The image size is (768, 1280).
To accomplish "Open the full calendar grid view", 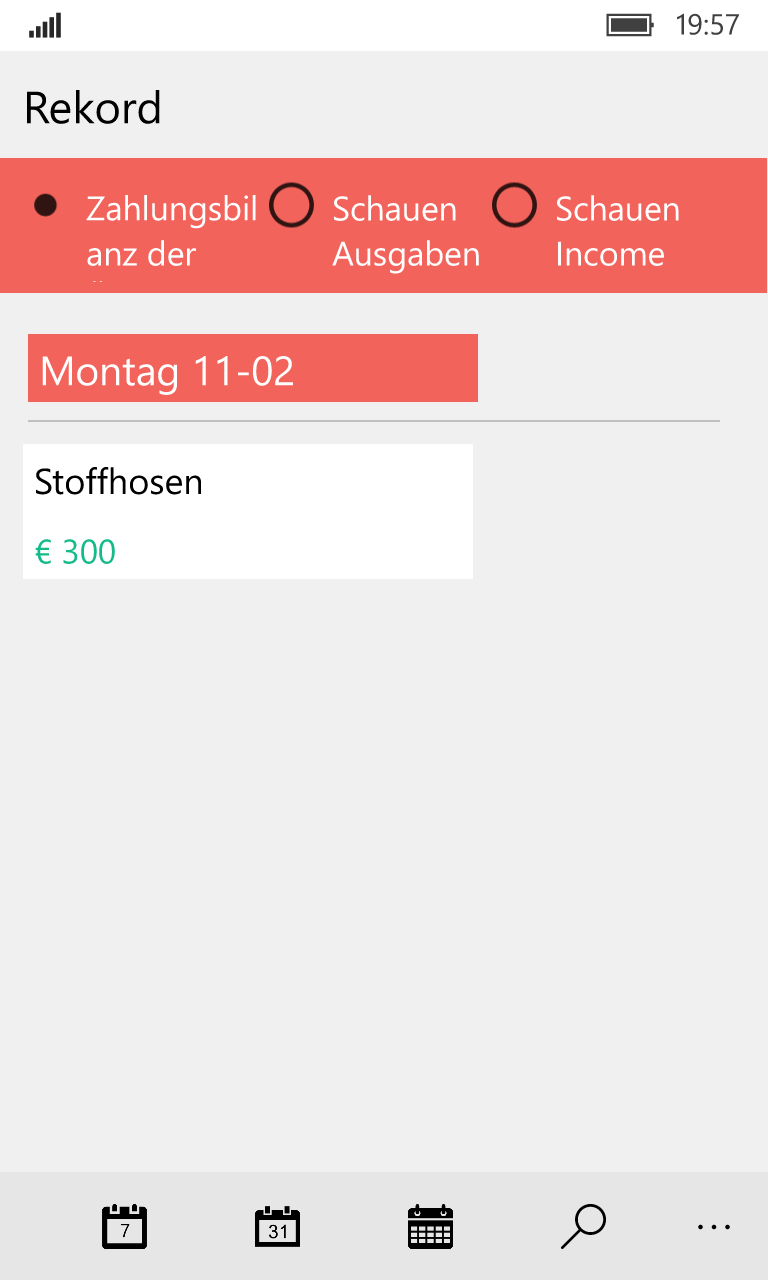I will 431,1226.
